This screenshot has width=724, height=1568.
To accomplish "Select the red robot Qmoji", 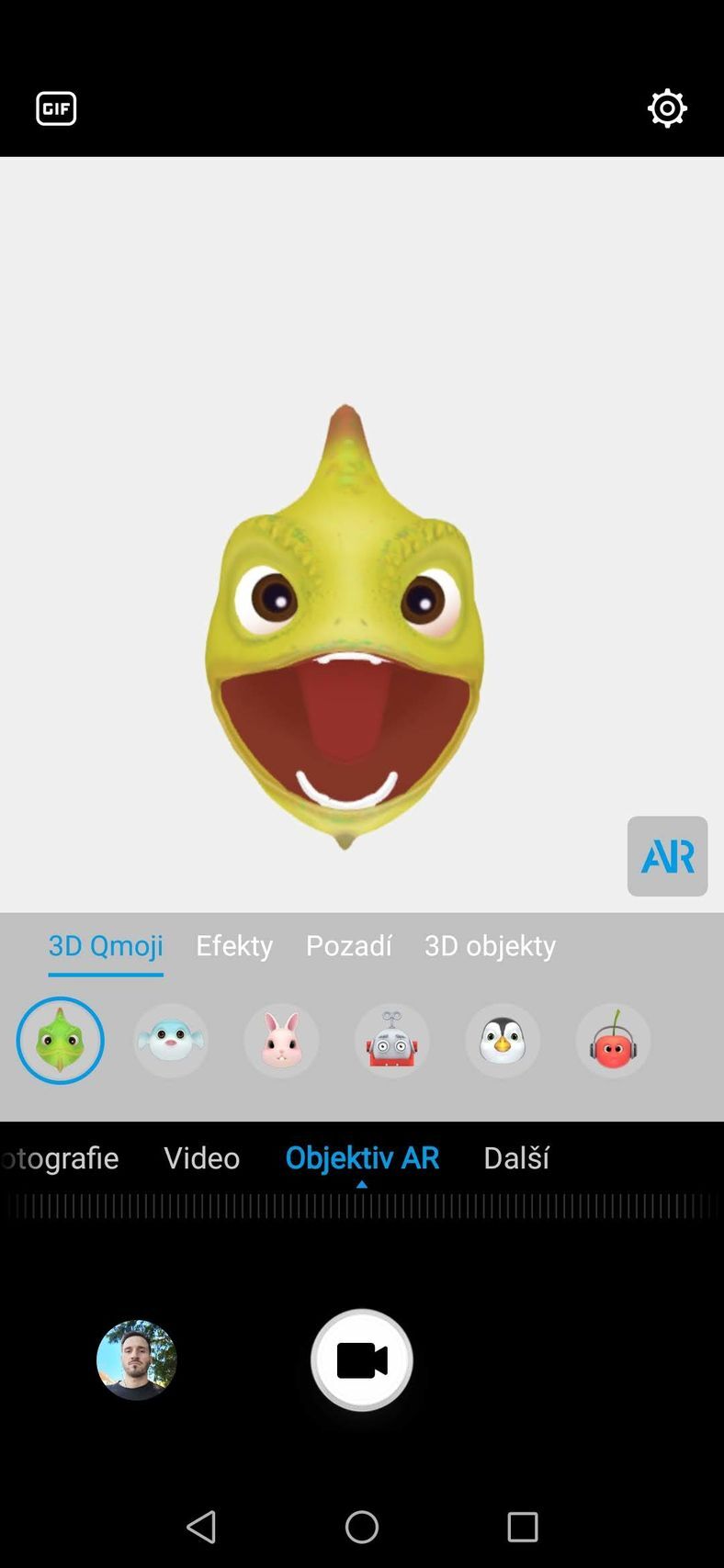I will 391,1040.
